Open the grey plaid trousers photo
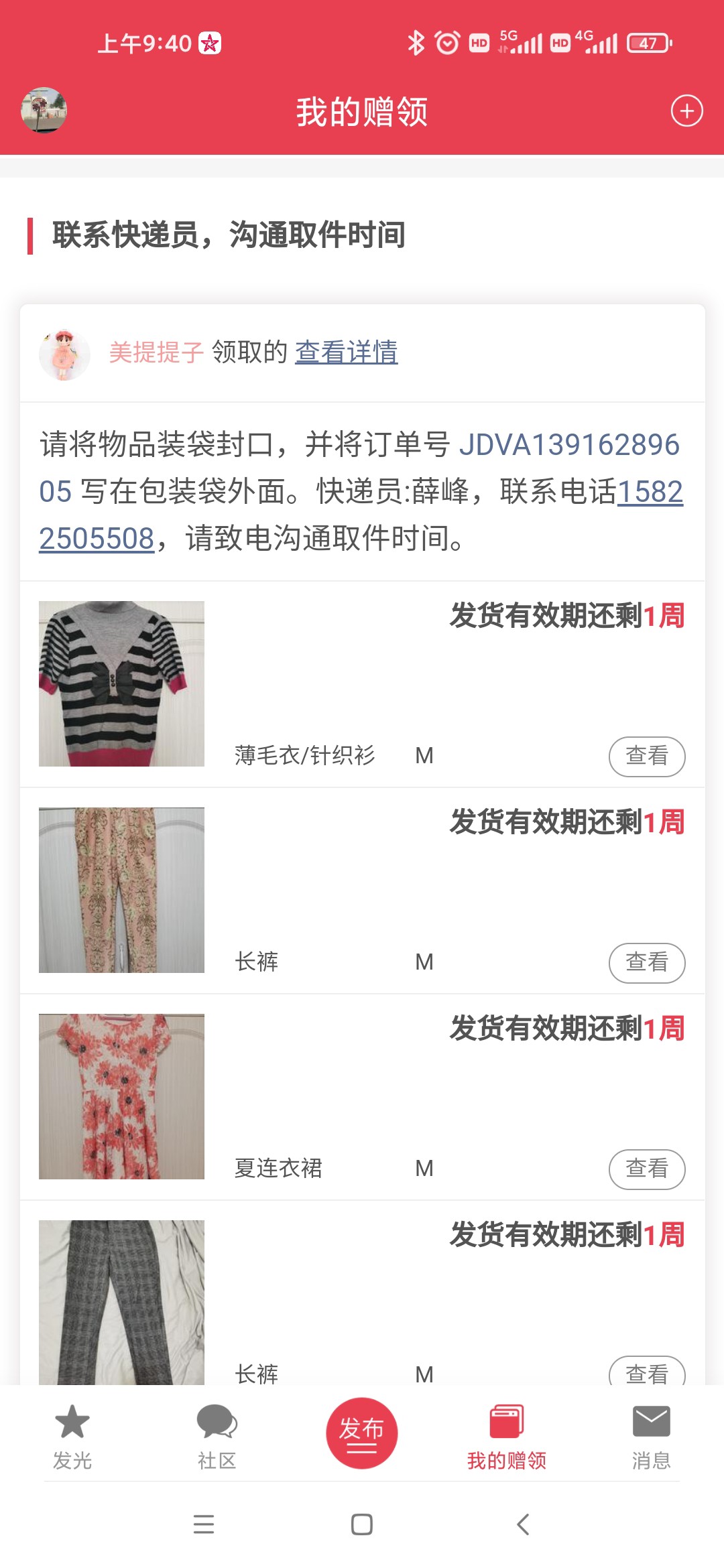 coord(121,1301)
